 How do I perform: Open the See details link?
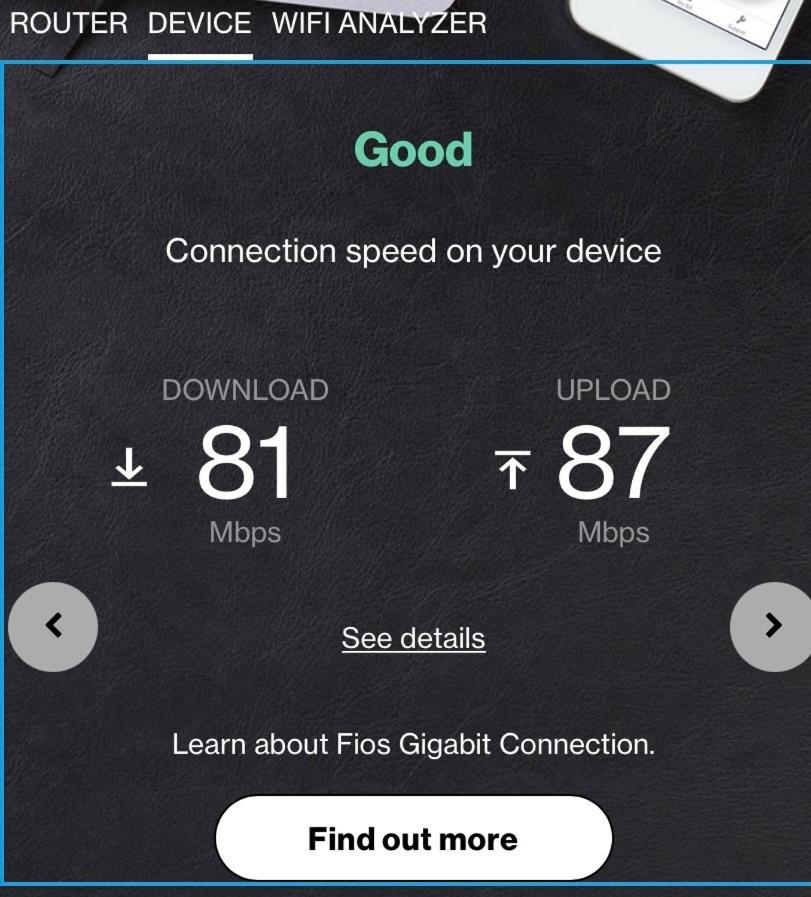tap(413, 638)
